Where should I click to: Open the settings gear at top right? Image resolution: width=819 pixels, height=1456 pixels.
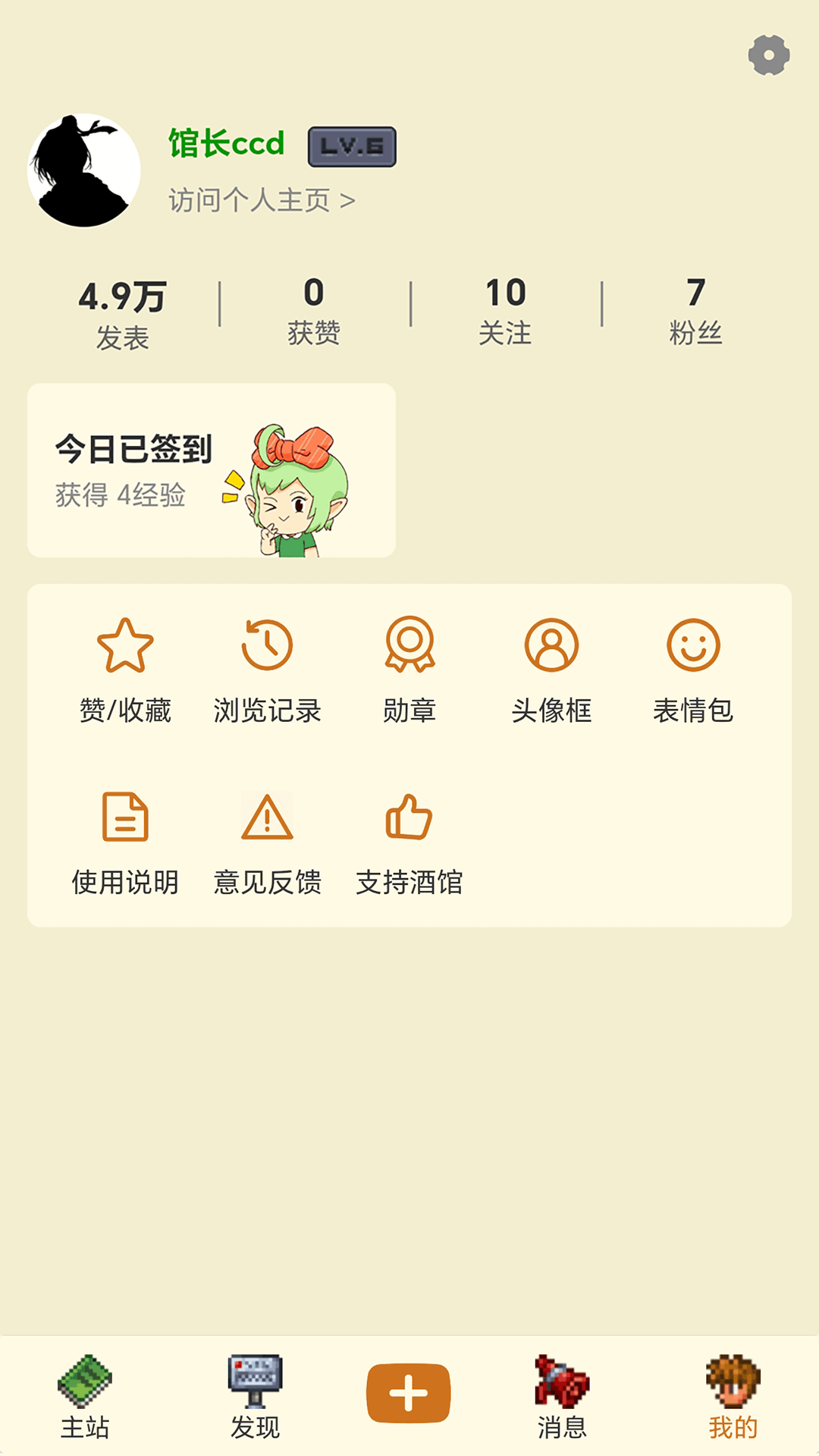(768, 55)
